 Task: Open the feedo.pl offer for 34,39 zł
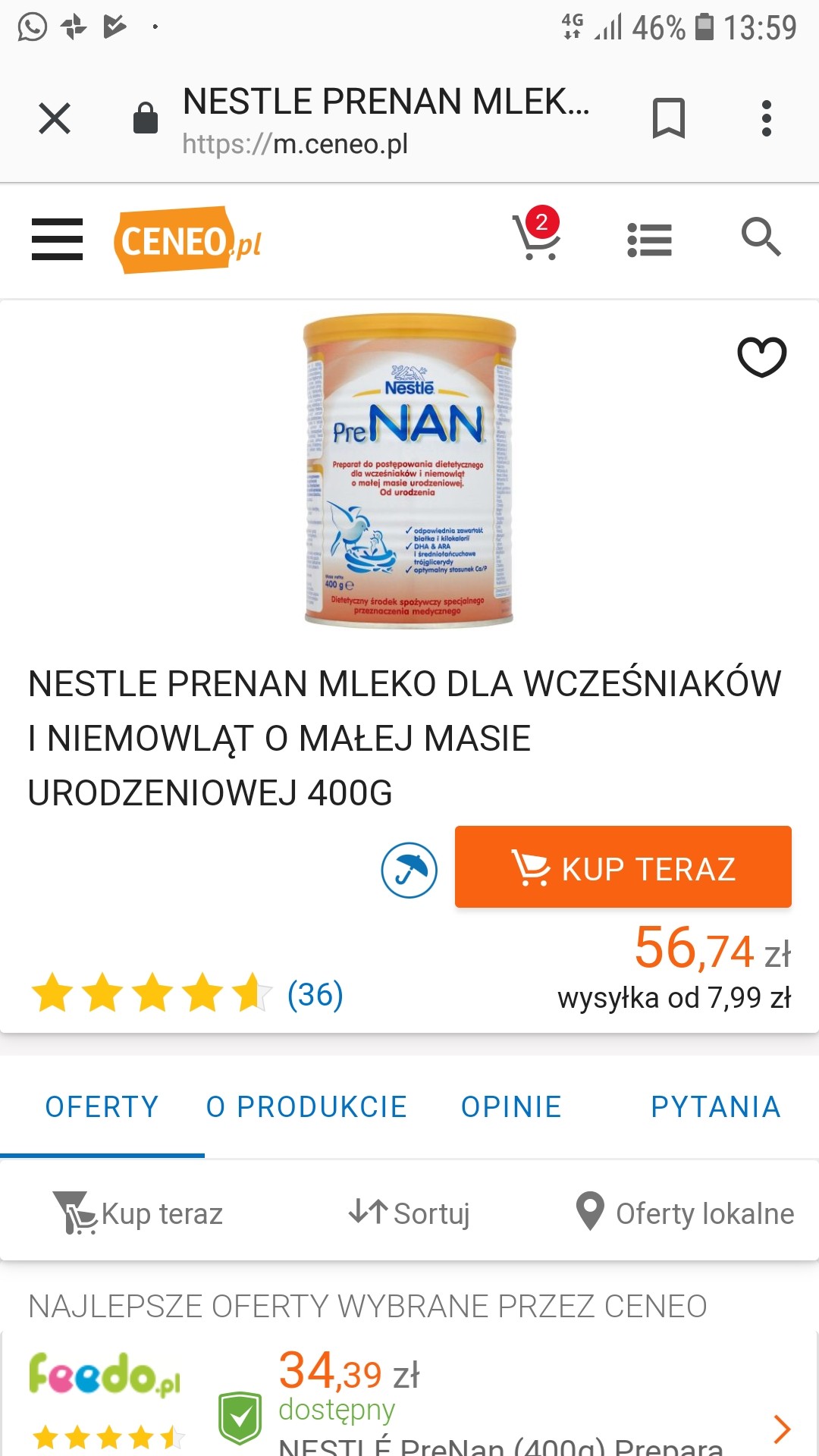pos(500,1403)
